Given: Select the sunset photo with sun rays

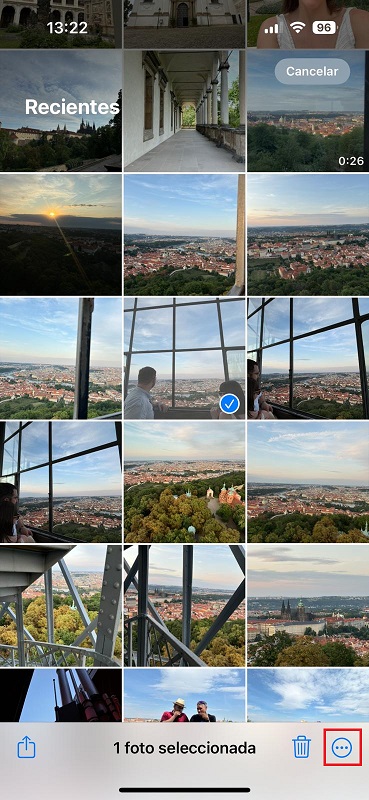Looking at the screenshot, I should click(x=61, y=235).
